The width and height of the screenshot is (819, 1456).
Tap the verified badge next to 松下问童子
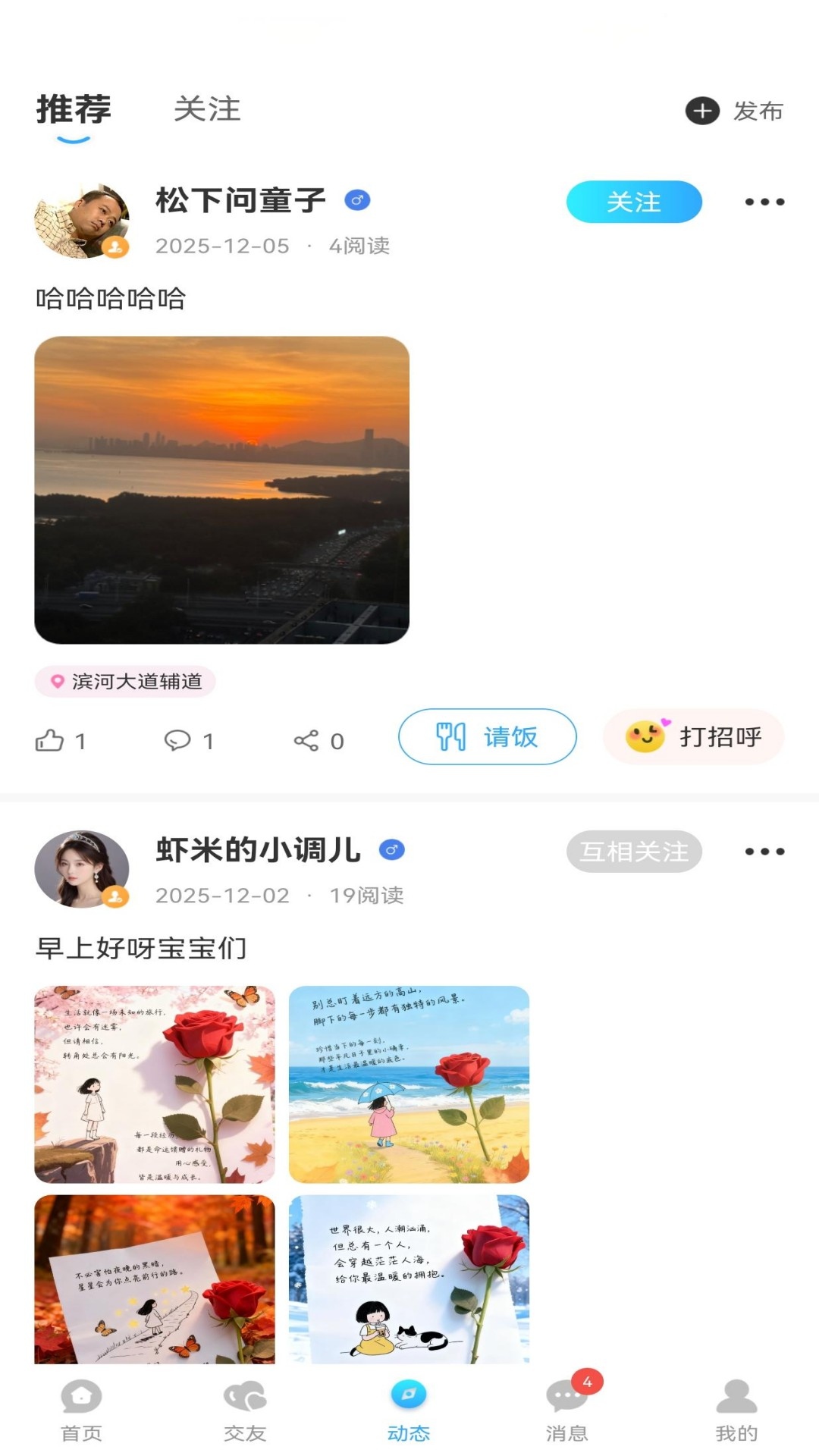tap(358, 199)
